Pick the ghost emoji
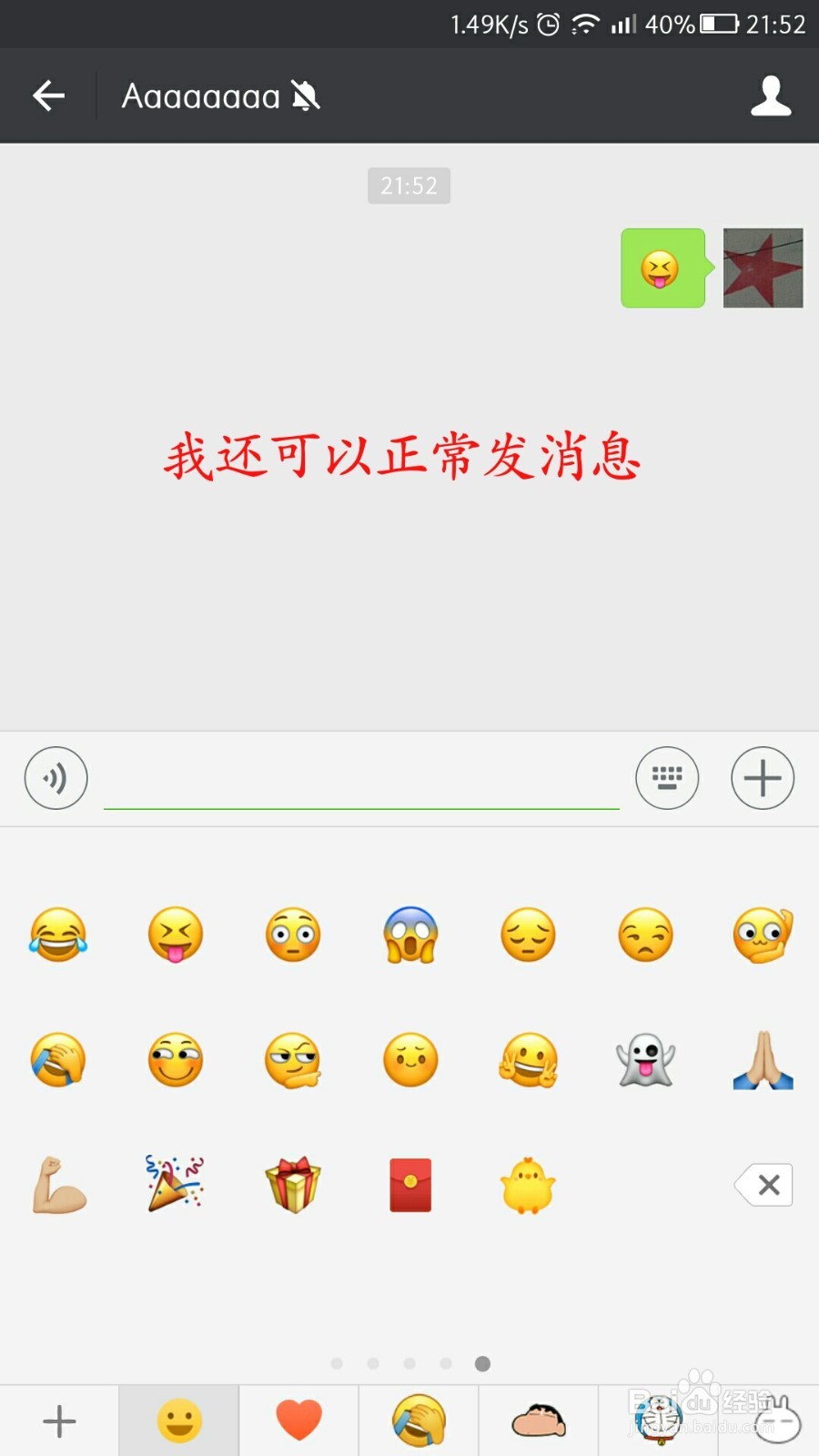The height and width of the screenshot is (1456, 819). [x=644, y=1060]
